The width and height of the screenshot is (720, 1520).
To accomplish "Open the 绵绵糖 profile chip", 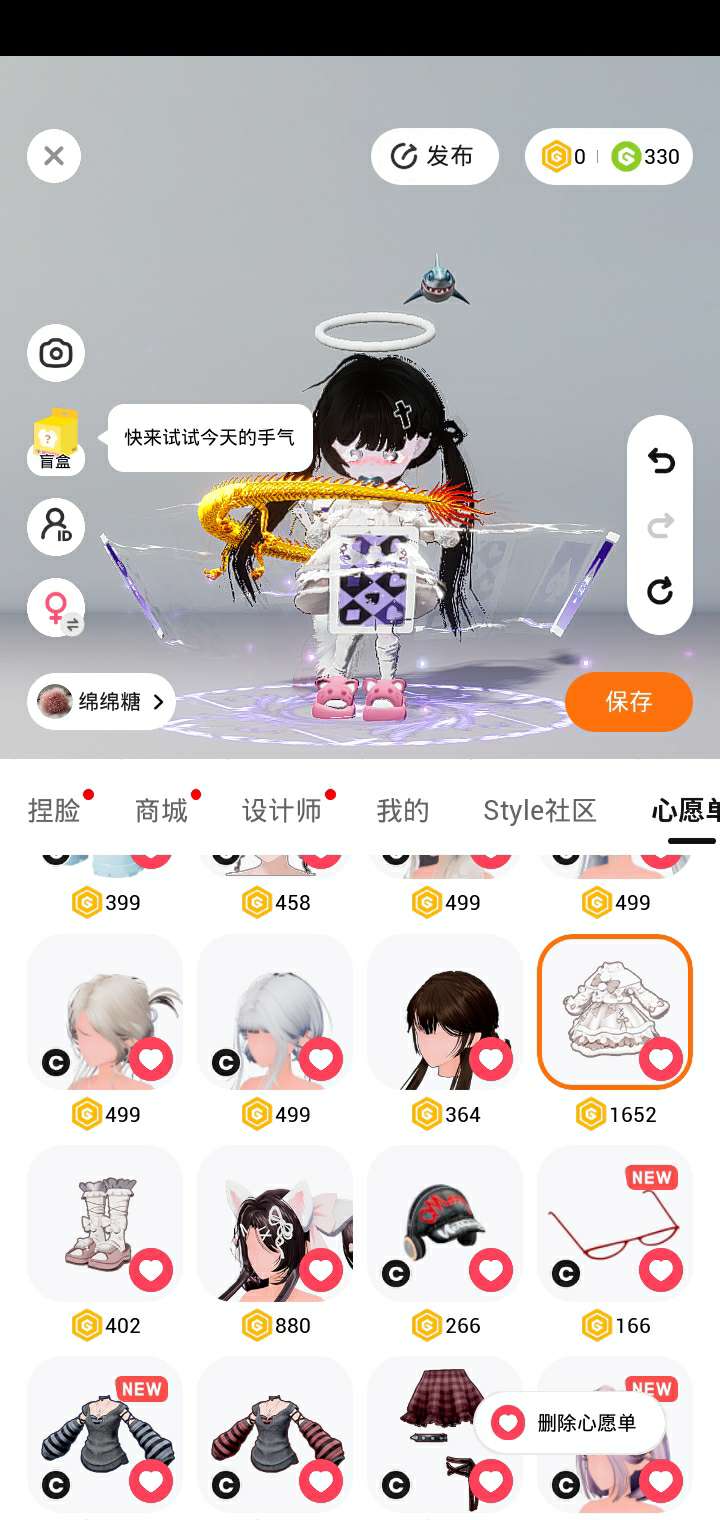I will pos(101,701).
